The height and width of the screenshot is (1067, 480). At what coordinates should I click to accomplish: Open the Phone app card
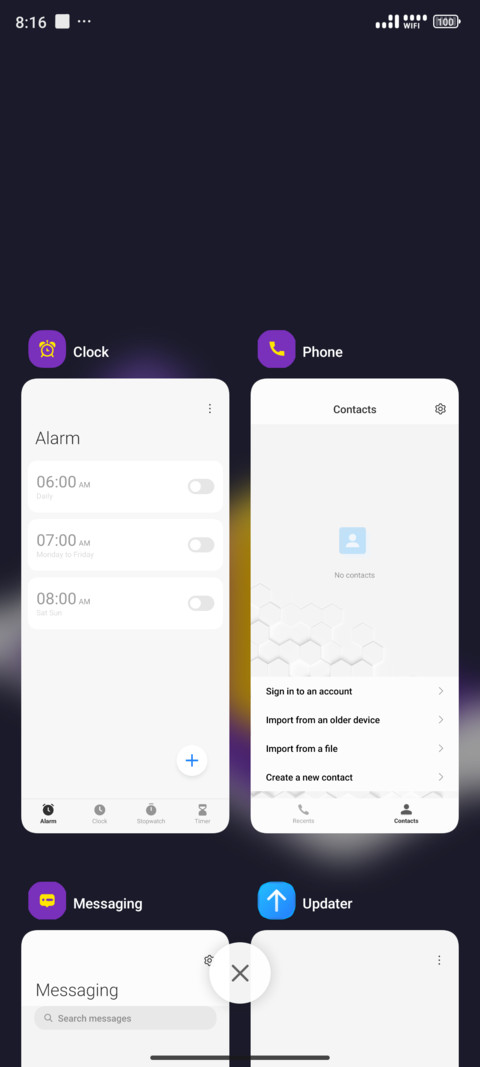coord(354,606)
